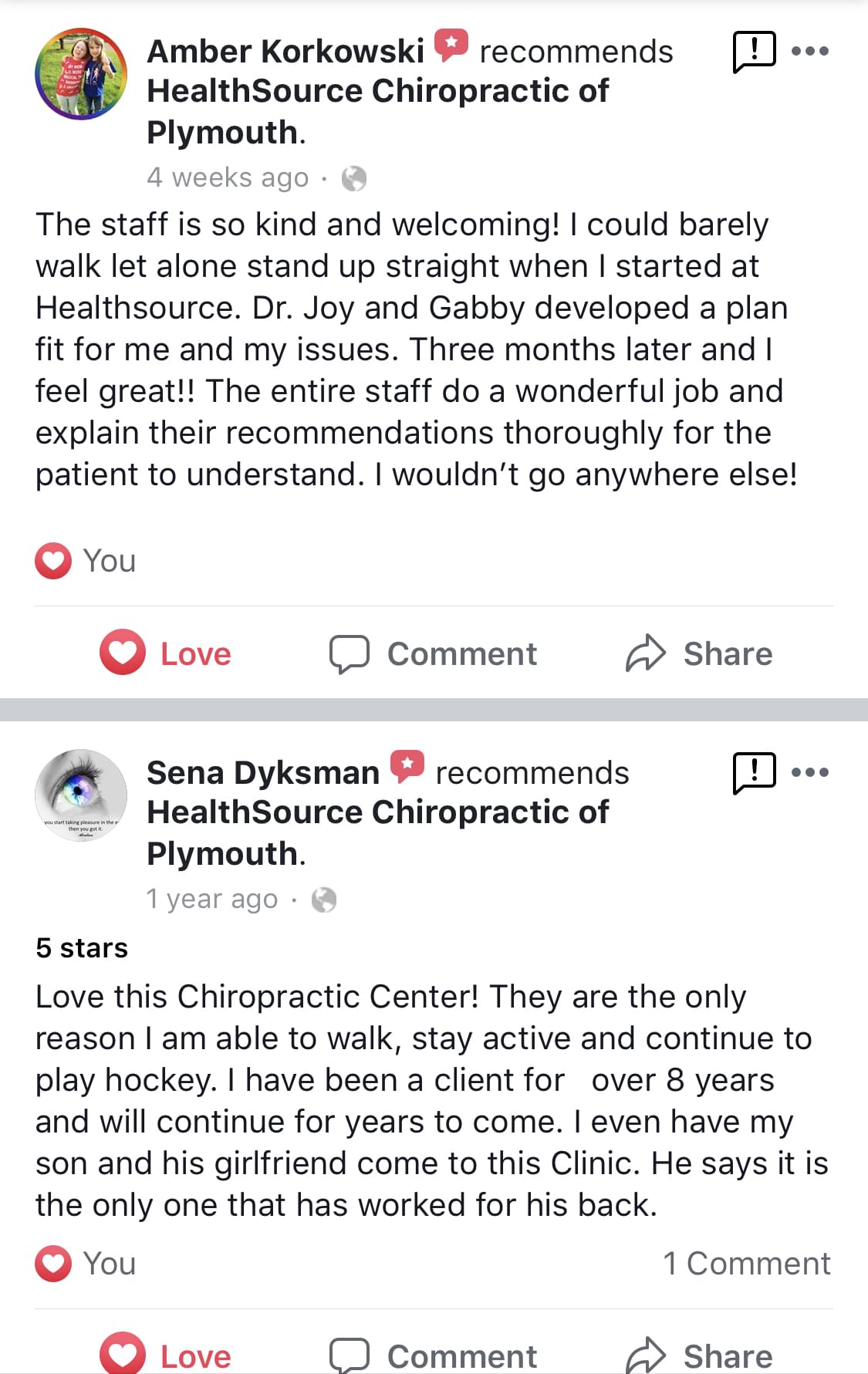868x1374 pixels.
Task: Comment on Amber Korkowski's review
Action: click(434, 653)
